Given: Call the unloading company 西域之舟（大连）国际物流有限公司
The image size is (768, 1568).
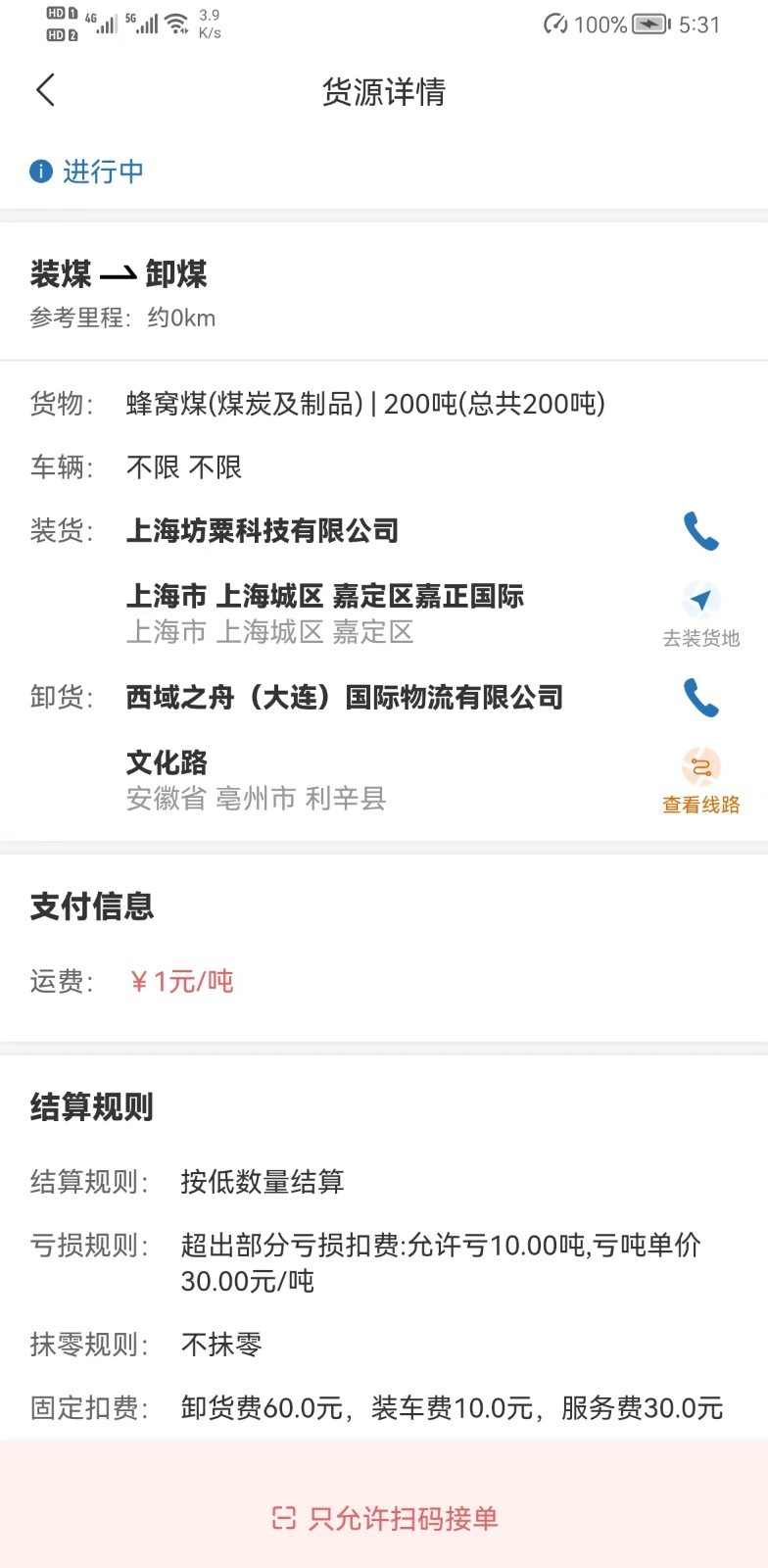Looking at the screenshot, I should (x=700, y=698).
